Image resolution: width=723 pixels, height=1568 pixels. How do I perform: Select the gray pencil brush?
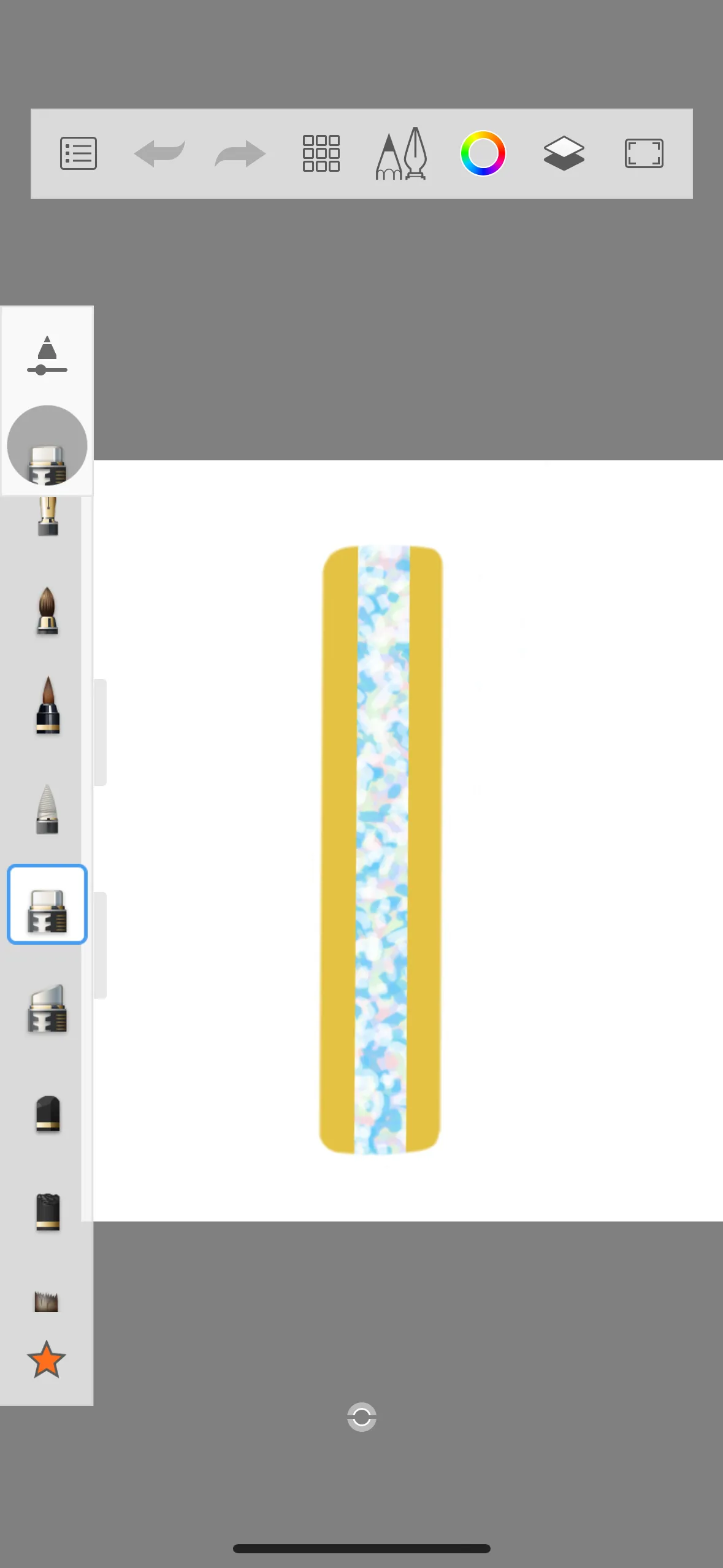click(47, 809)
